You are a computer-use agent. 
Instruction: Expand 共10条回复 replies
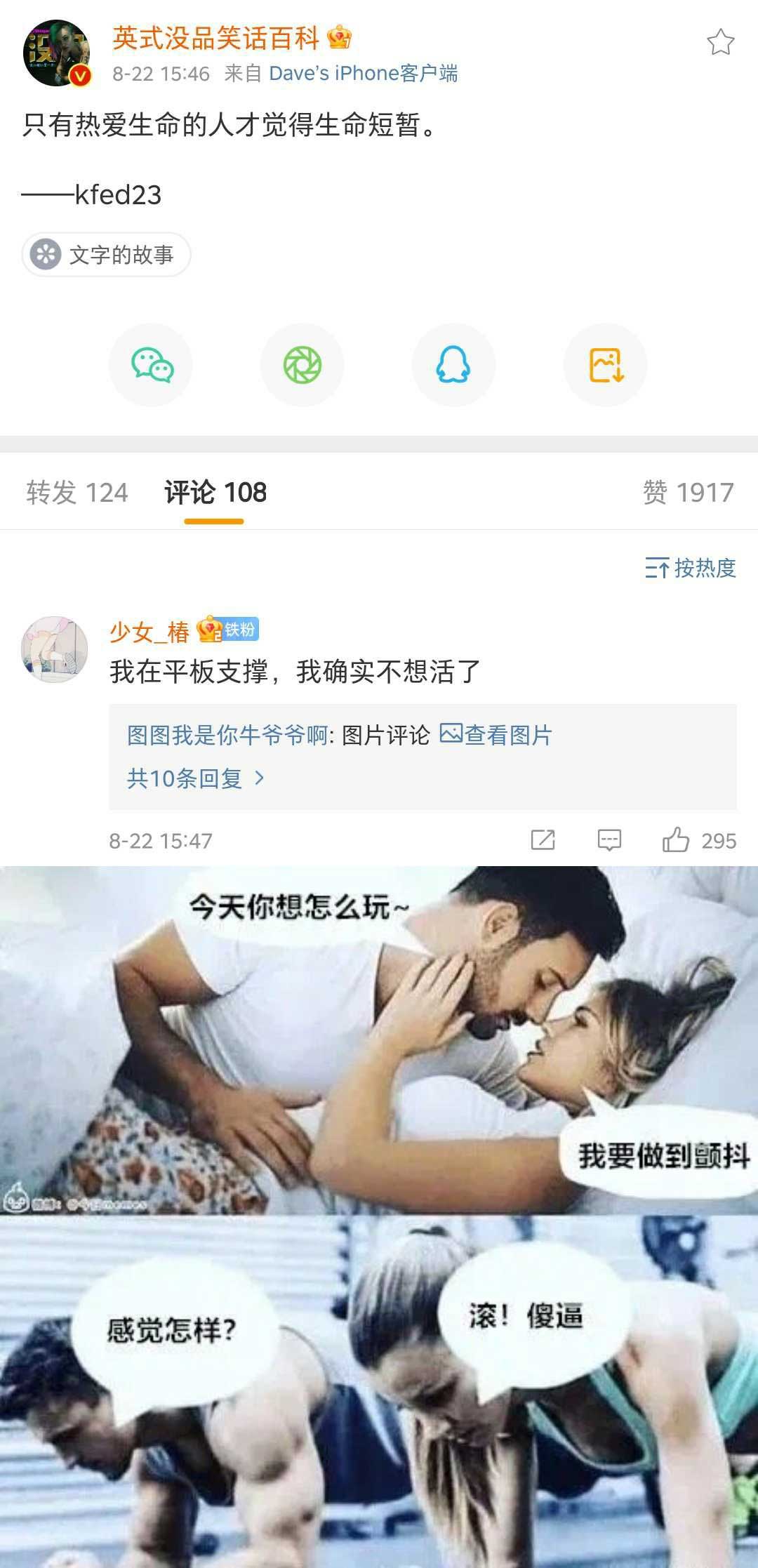195,778
